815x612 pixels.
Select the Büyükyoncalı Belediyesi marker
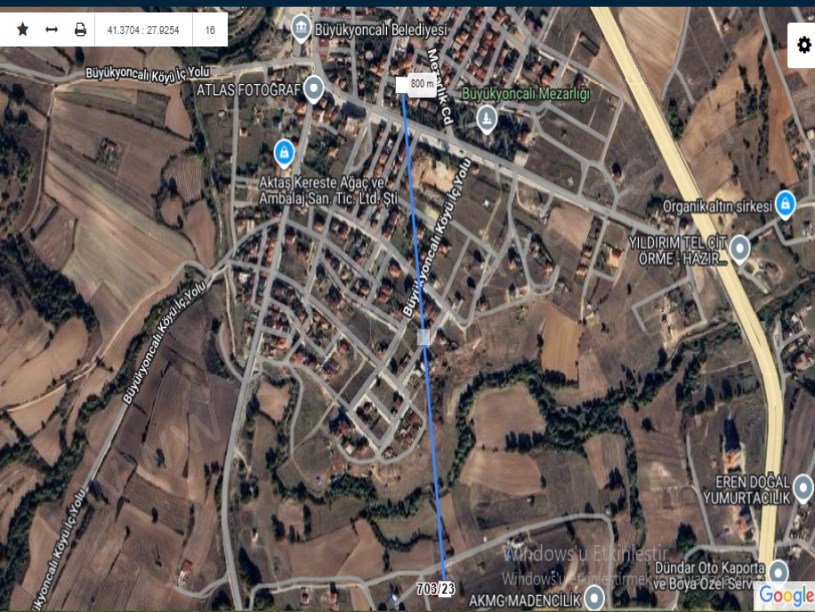(x=300, y=27)
